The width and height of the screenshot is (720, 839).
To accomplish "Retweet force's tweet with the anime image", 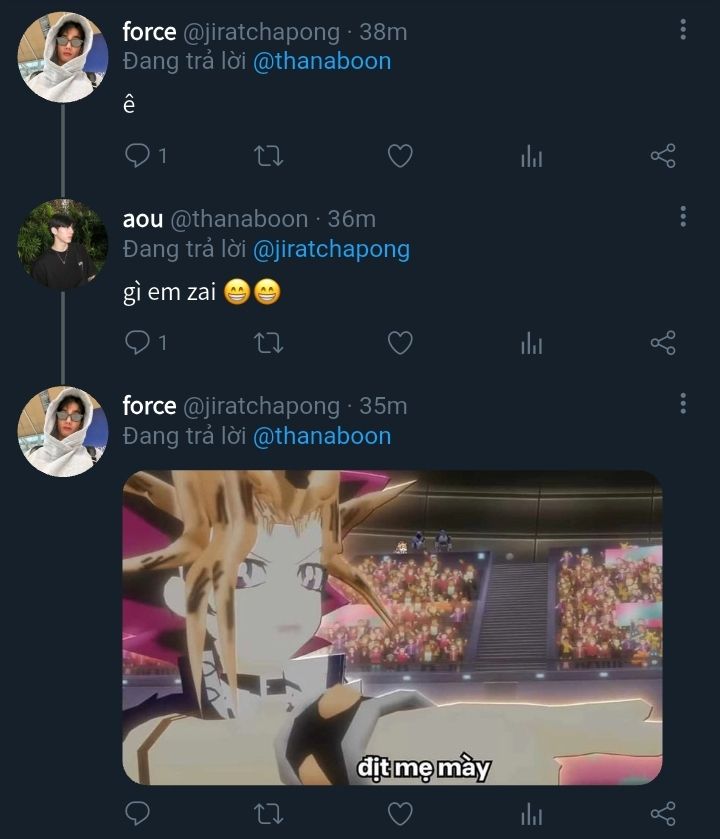I will tap(269, 812).
